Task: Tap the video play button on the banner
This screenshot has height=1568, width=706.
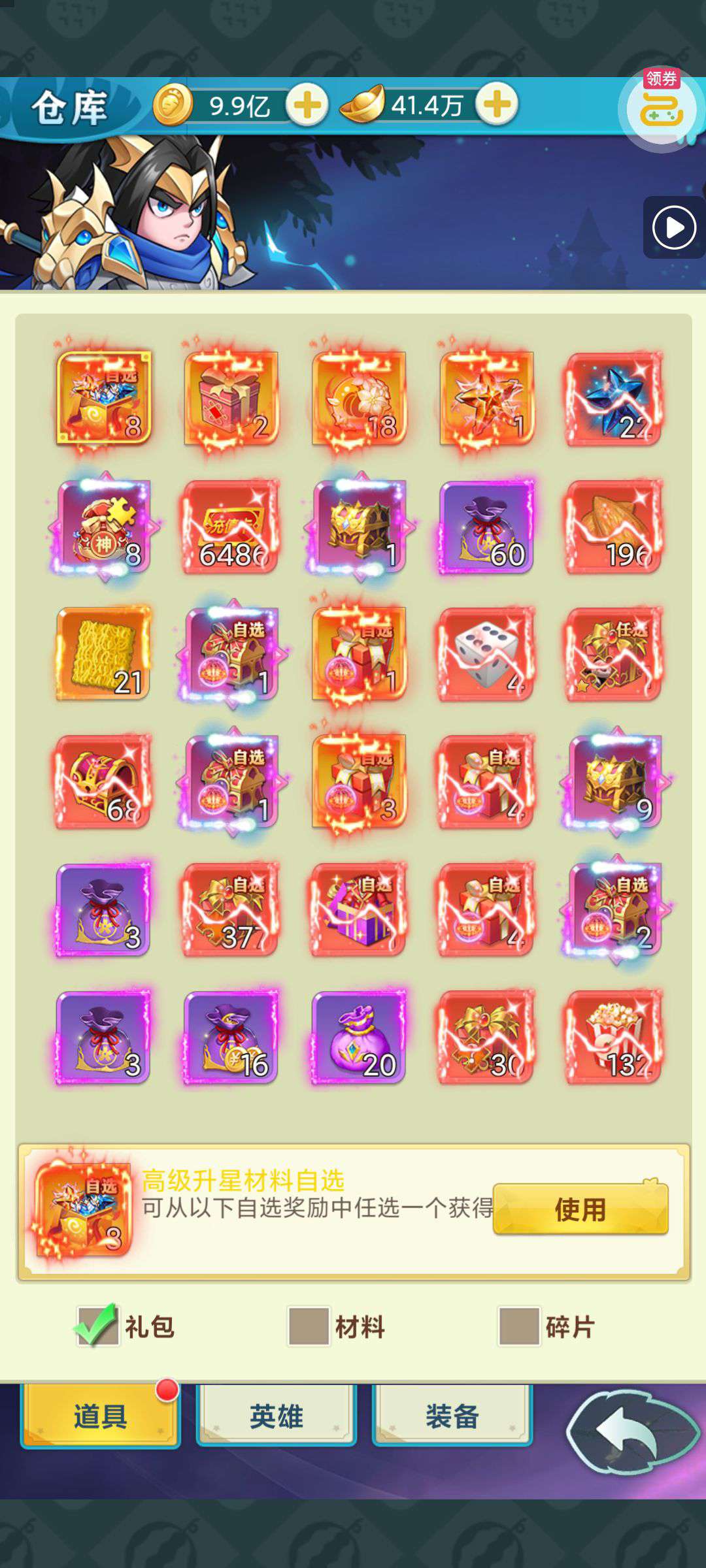Action: tap(673, 228)
